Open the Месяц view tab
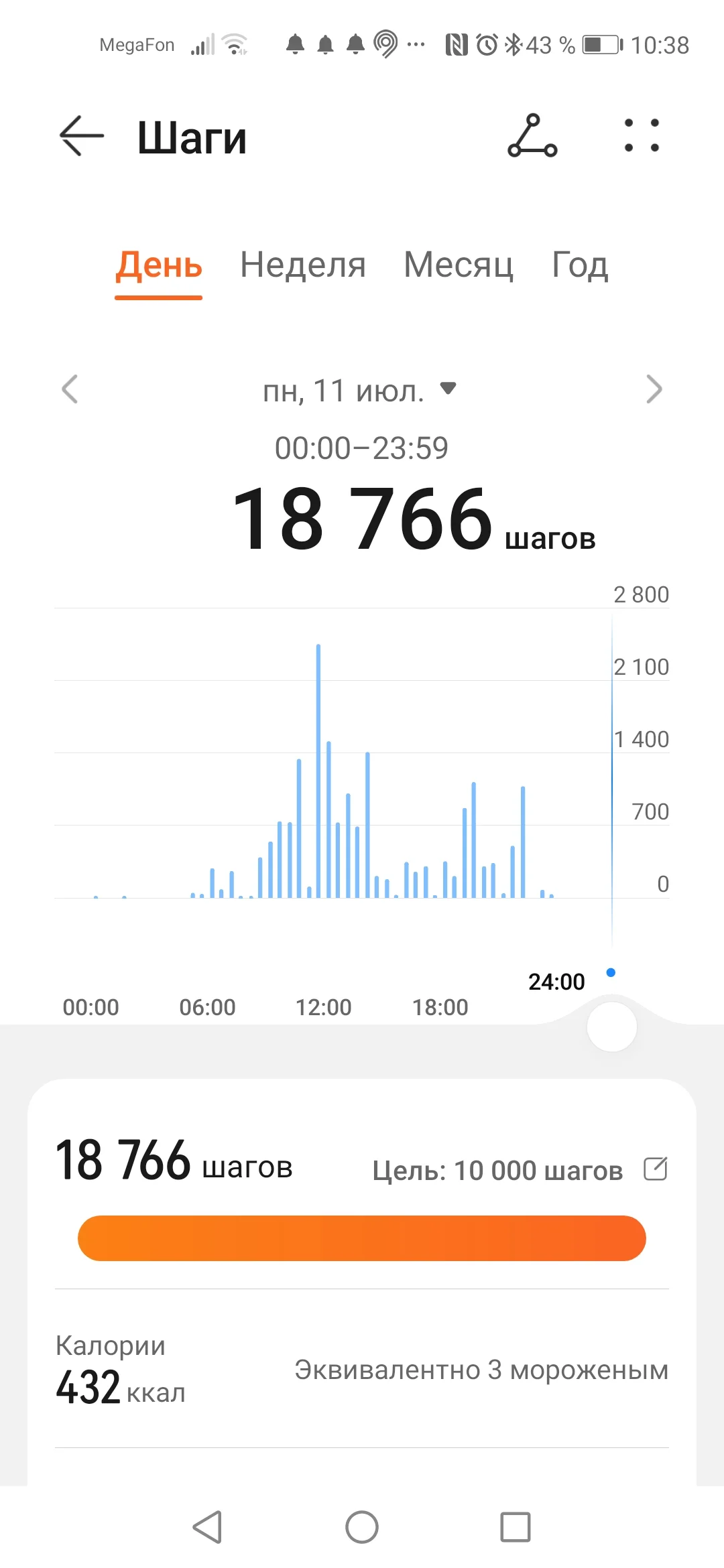 point(459,266)
